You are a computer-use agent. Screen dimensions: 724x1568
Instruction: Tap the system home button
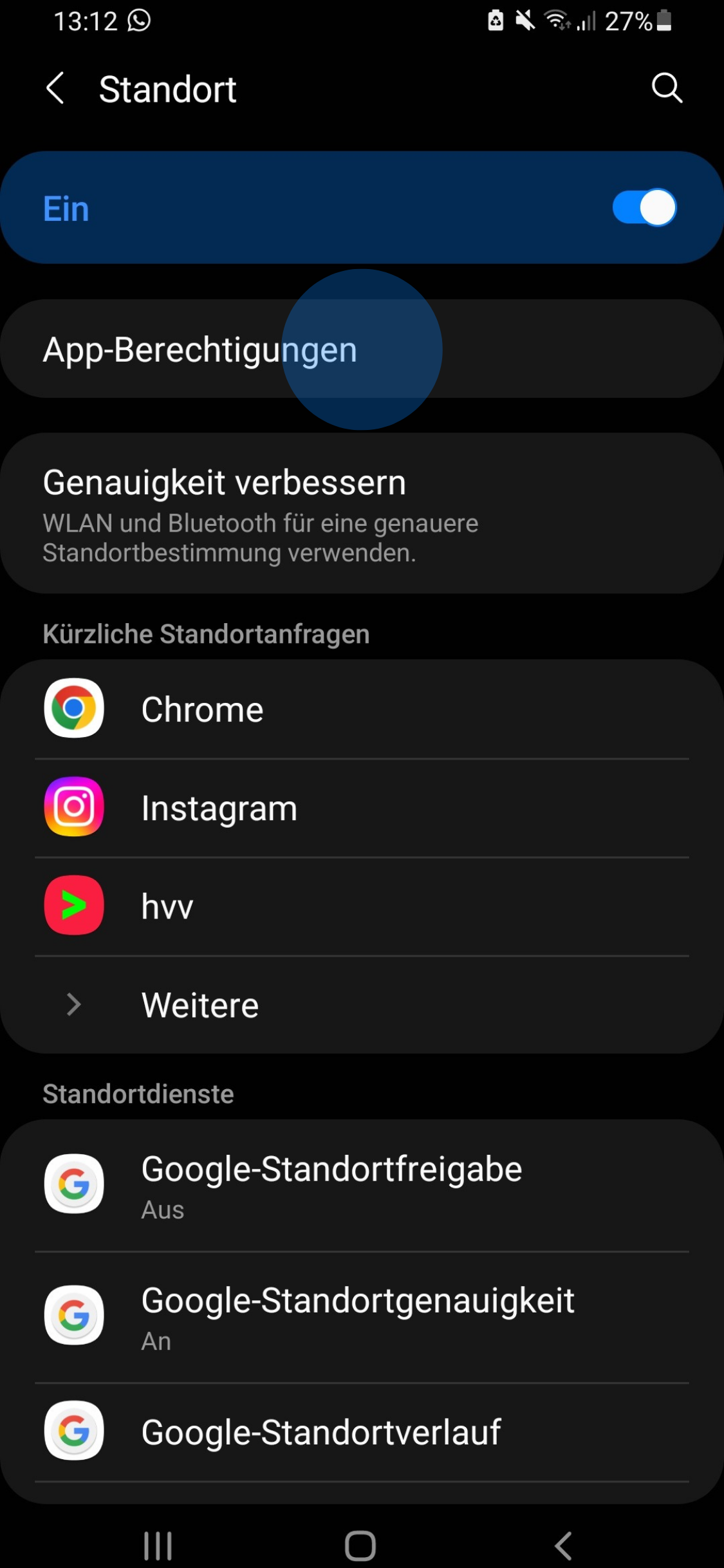pos(360,1545)
